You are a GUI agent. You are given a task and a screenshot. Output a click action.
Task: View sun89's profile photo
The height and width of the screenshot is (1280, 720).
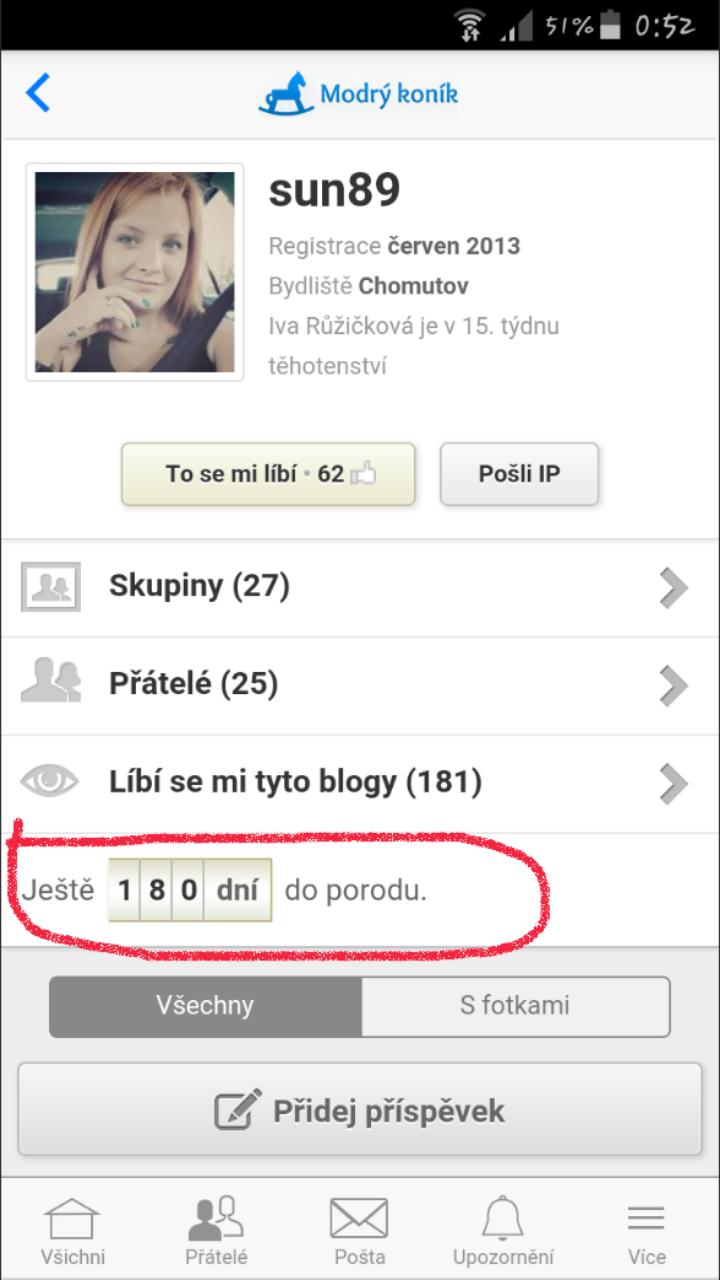tap(135, 272)
